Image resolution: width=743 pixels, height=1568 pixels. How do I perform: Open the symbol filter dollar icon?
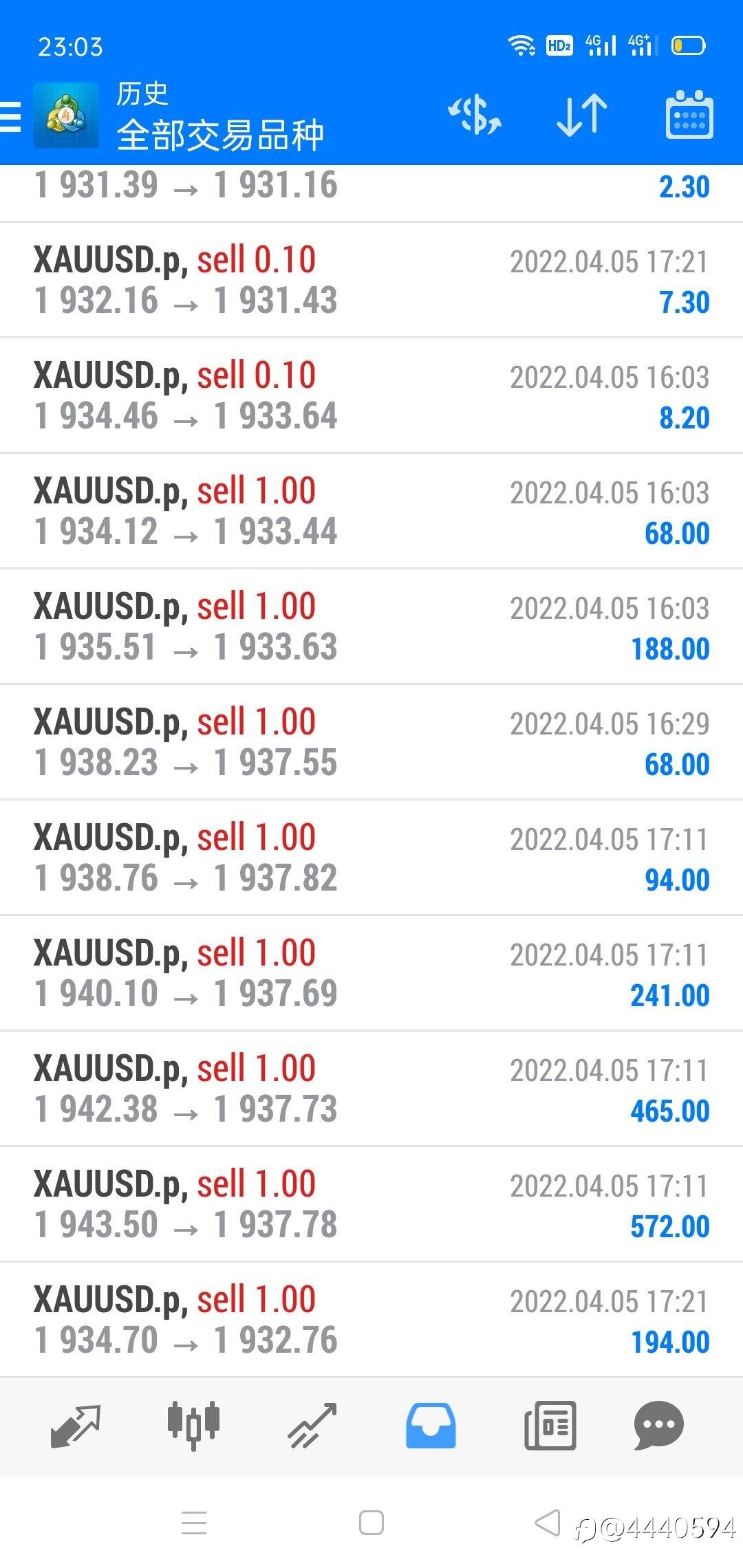(x=475, y=115)
